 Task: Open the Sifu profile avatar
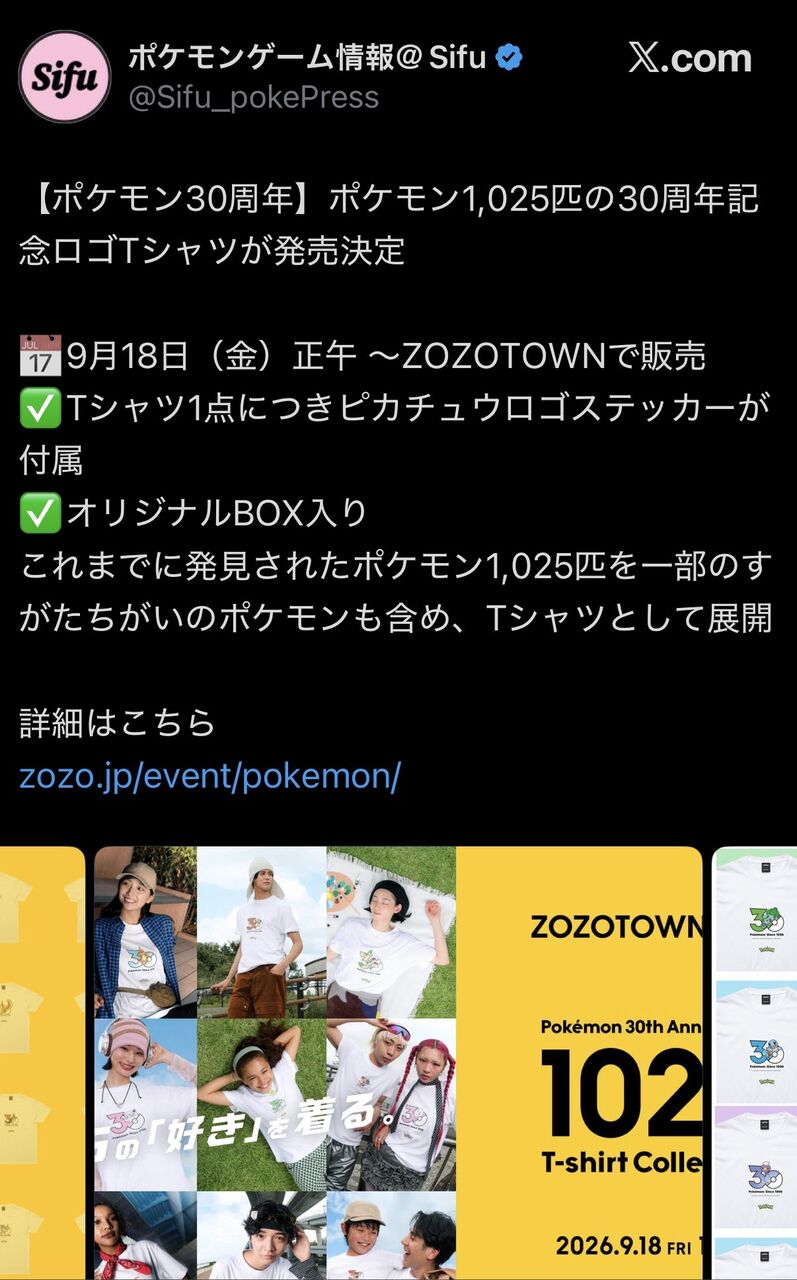pyautogui.click(x=65, y=77)
